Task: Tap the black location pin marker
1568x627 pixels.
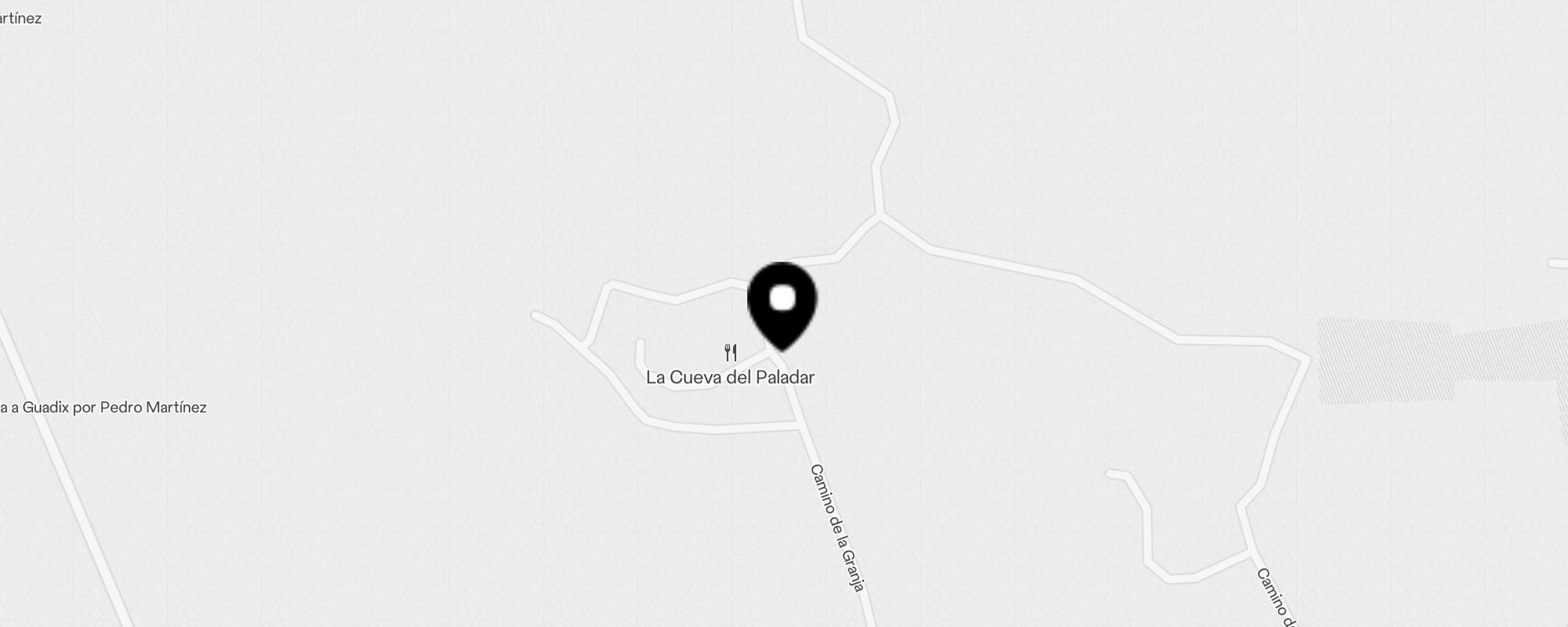Action: click(782, 304)
